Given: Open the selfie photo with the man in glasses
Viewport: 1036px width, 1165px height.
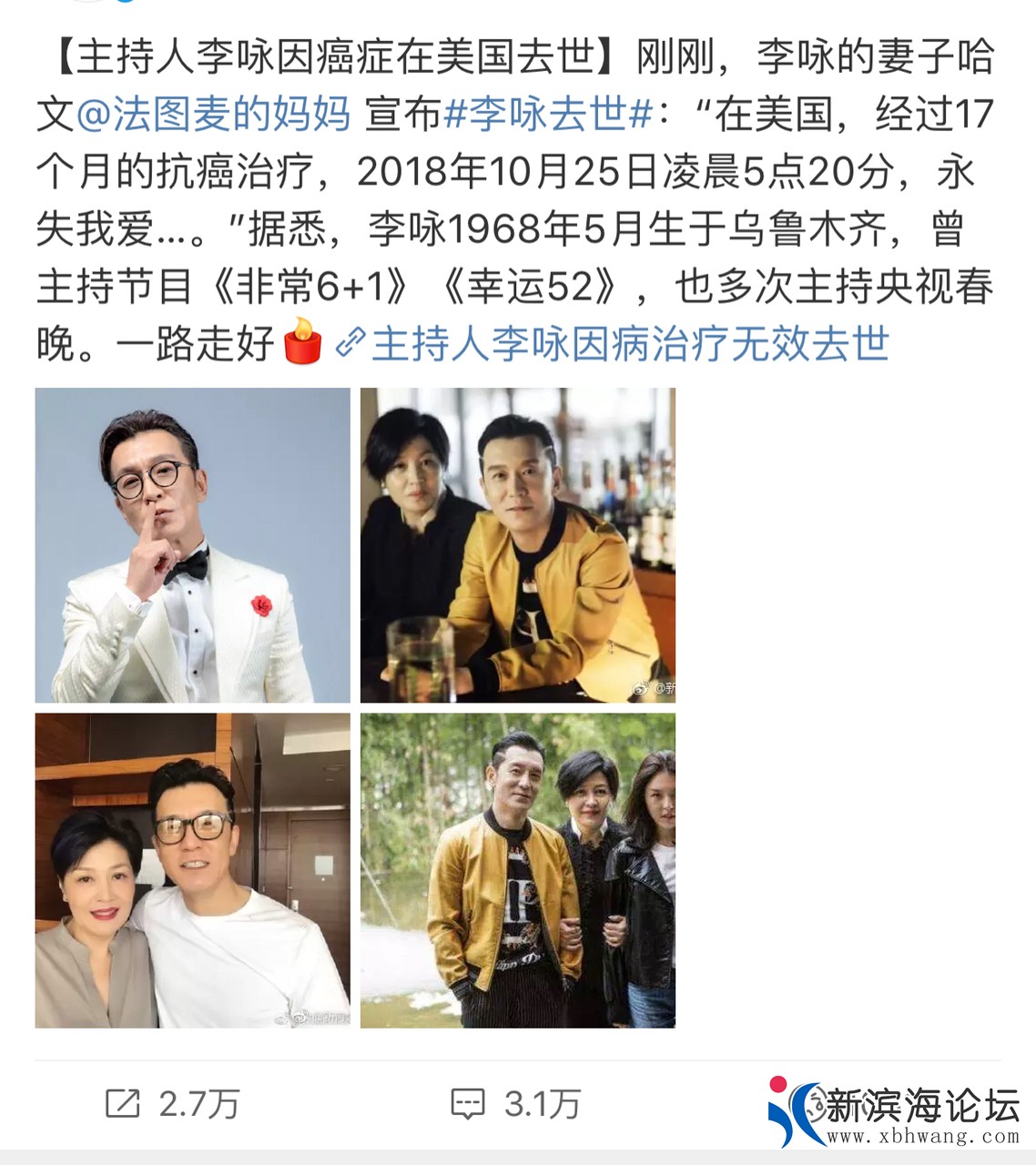Looking at the screenshot, I should click(x=192, y=870).
